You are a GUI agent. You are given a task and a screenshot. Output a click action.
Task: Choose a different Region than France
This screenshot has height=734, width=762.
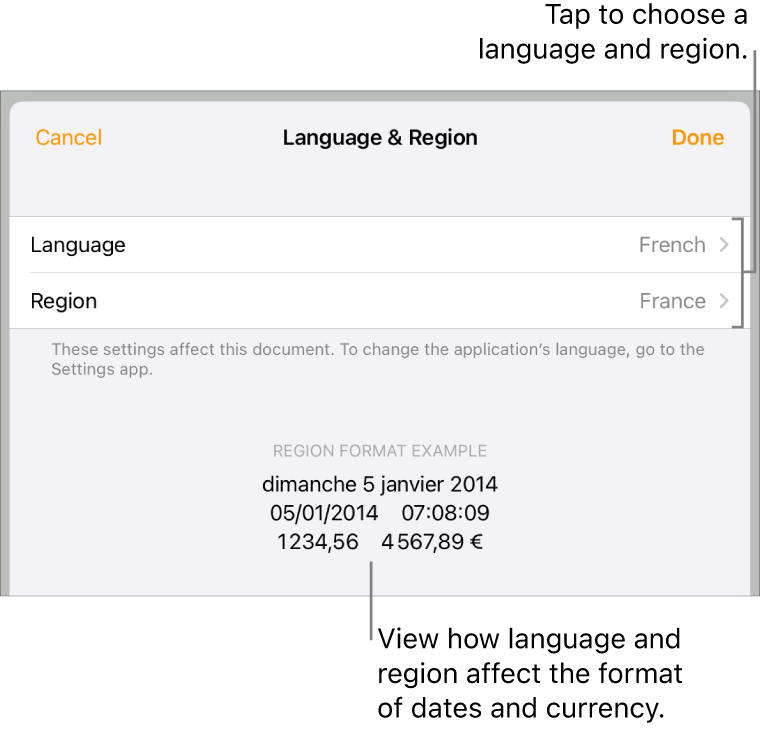click(x=380, y=301)
